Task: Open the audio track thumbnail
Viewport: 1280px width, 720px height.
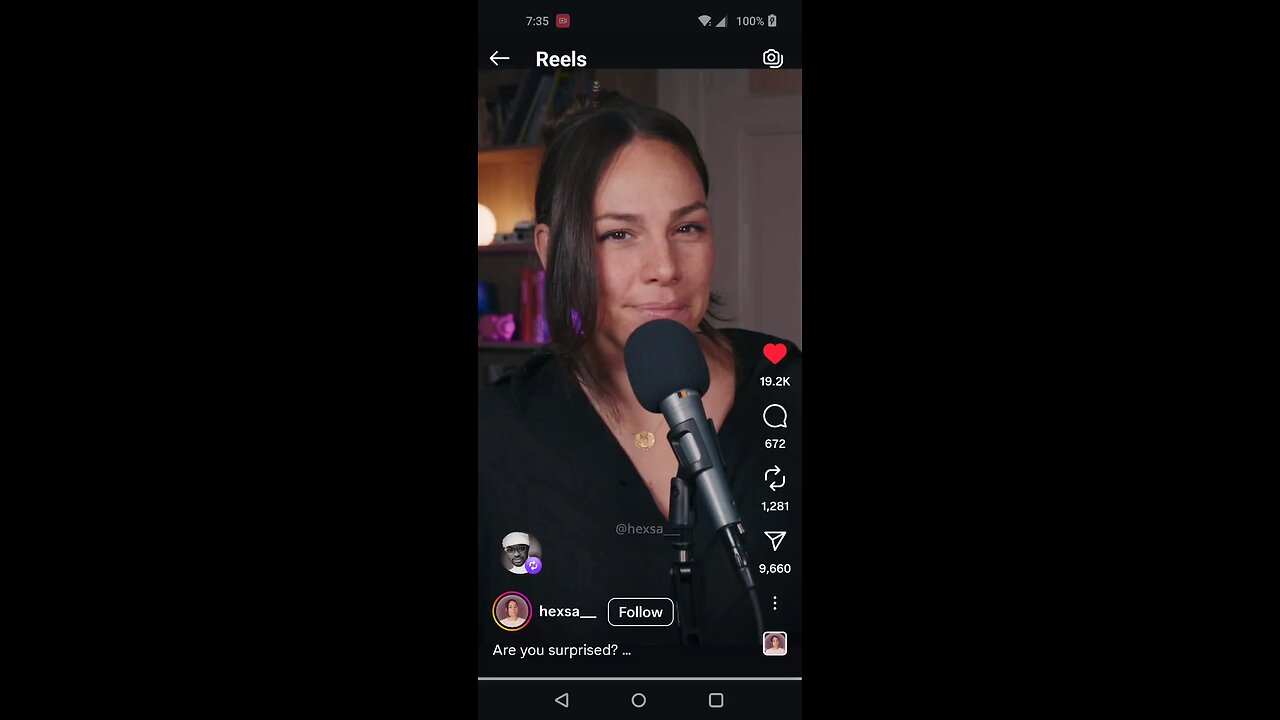Action: tap(774, 643)
